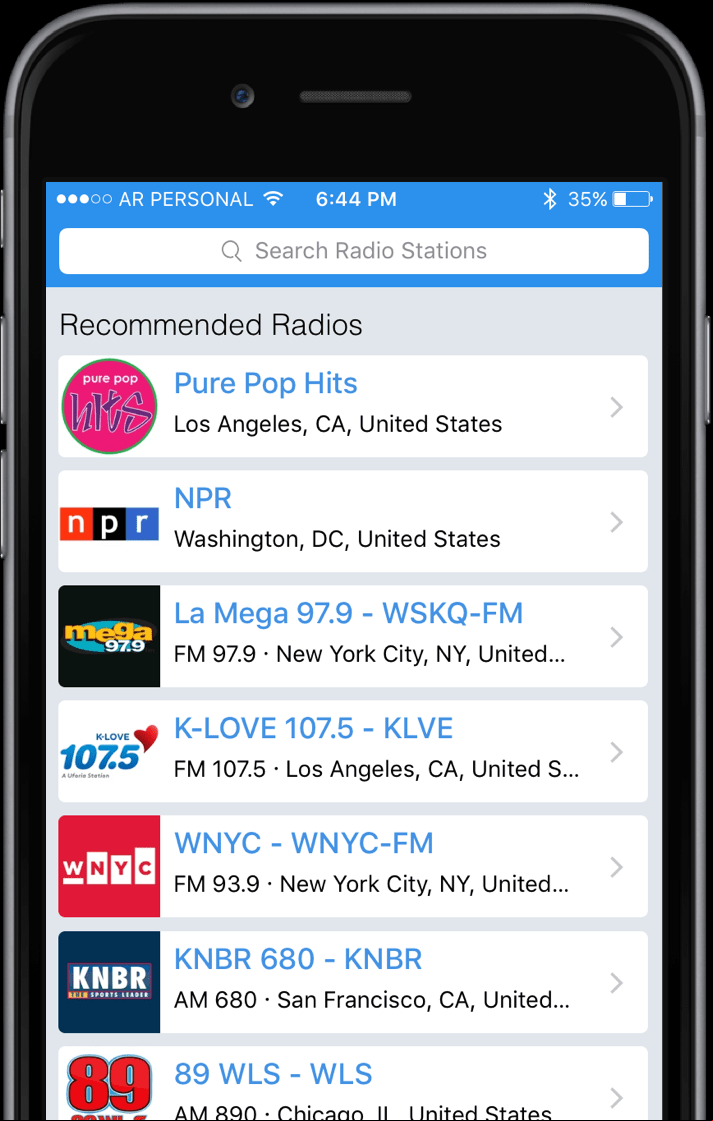Screen dimensions: 713x1121
Task: Open KNBR 680 - KNBR
Action: (353, 981)
